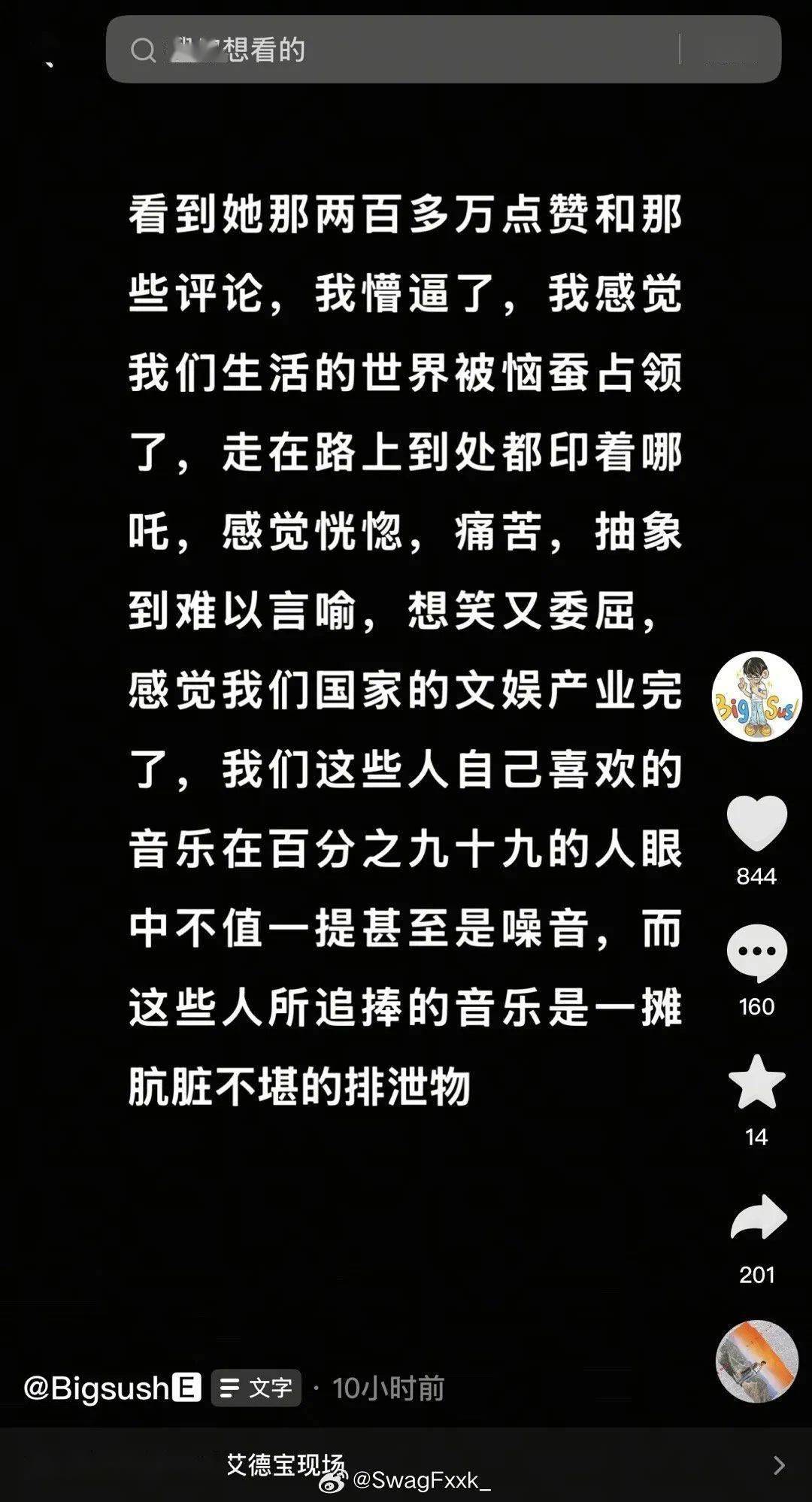Screen dimensions: 812x1502
Task: Like this post with the heart
Action: (x=756, y=824)
